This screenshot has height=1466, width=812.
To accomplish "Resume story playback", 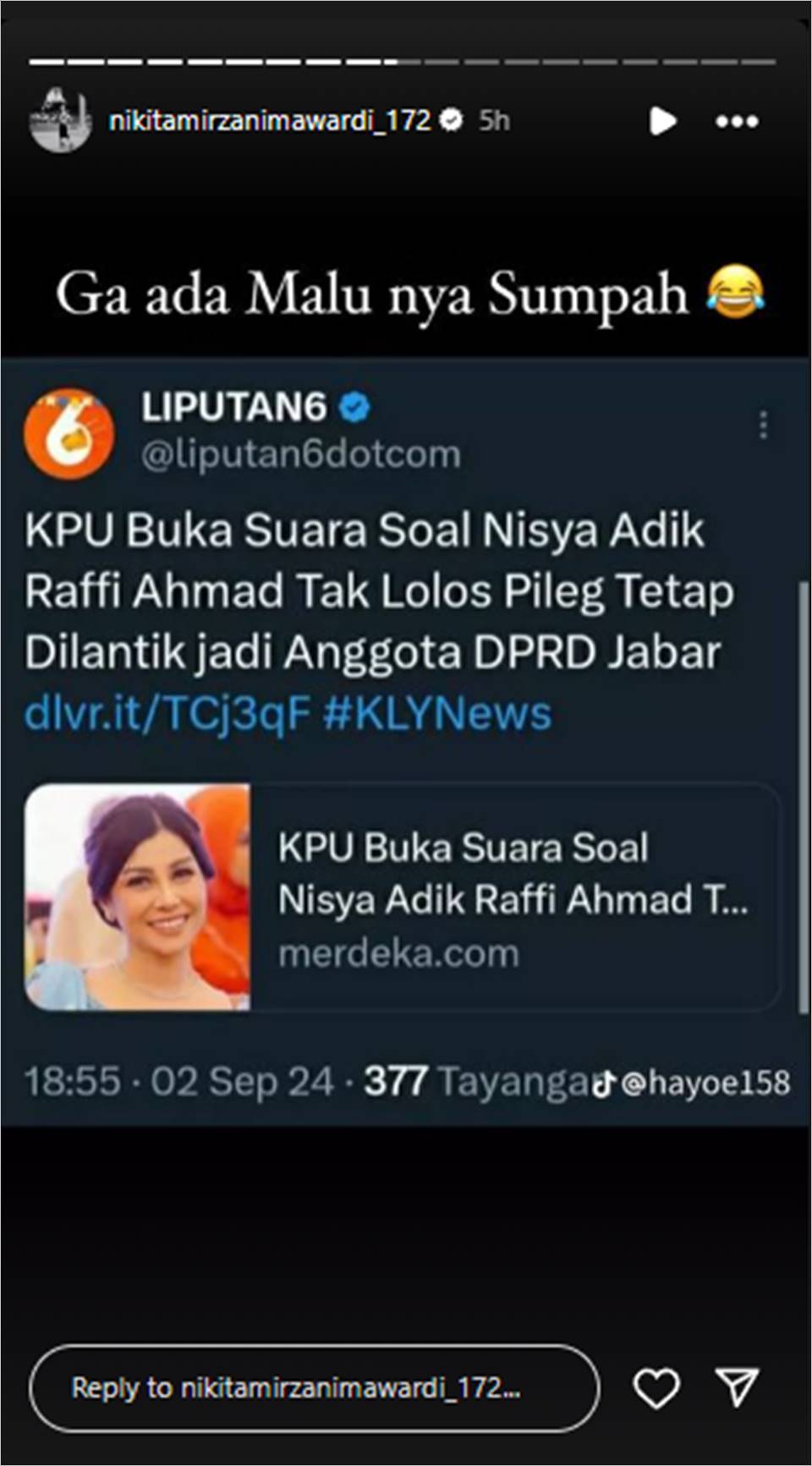I will [662, 121].
